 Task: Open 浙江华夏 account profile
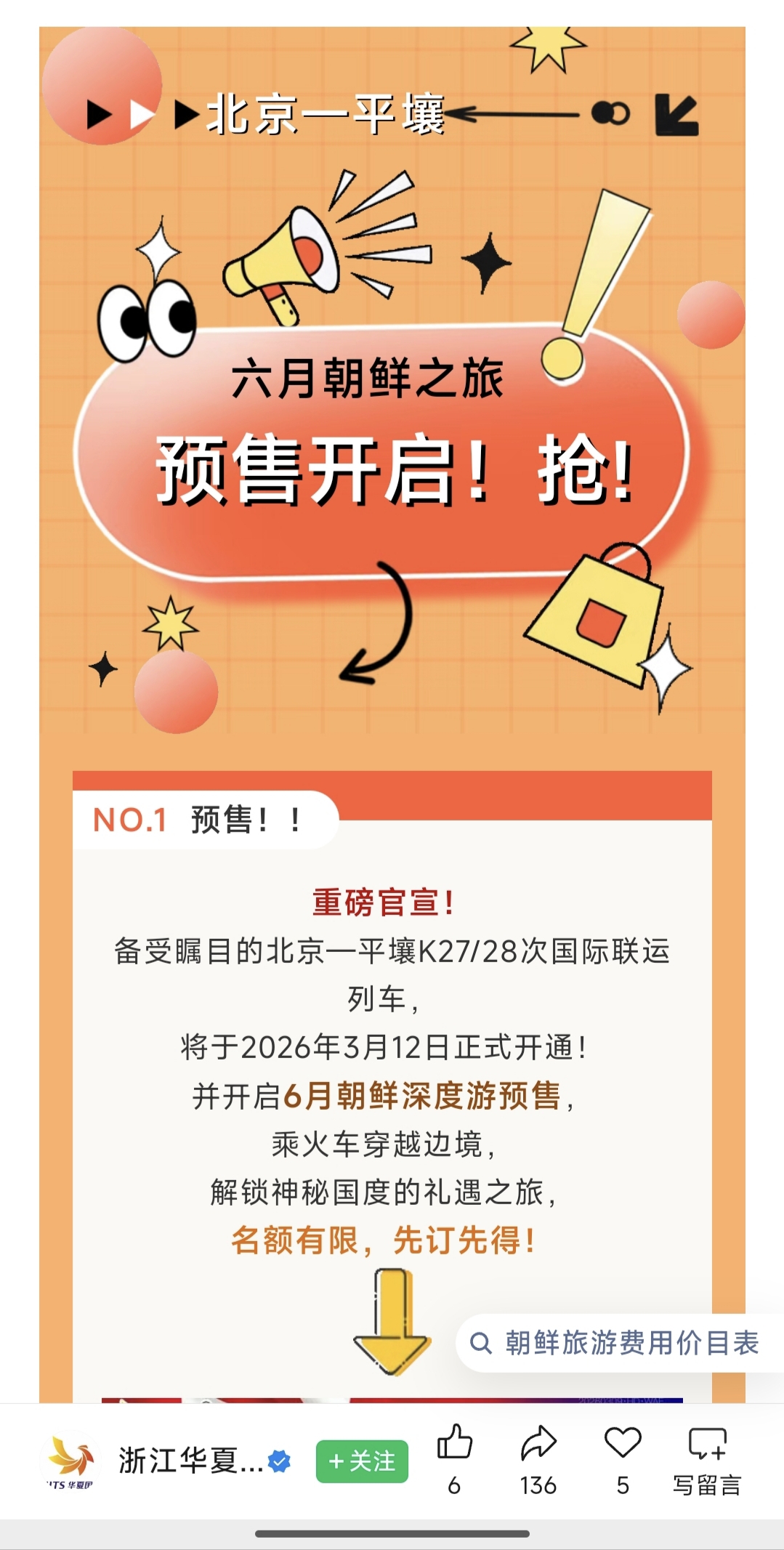tap(190, 1461)
